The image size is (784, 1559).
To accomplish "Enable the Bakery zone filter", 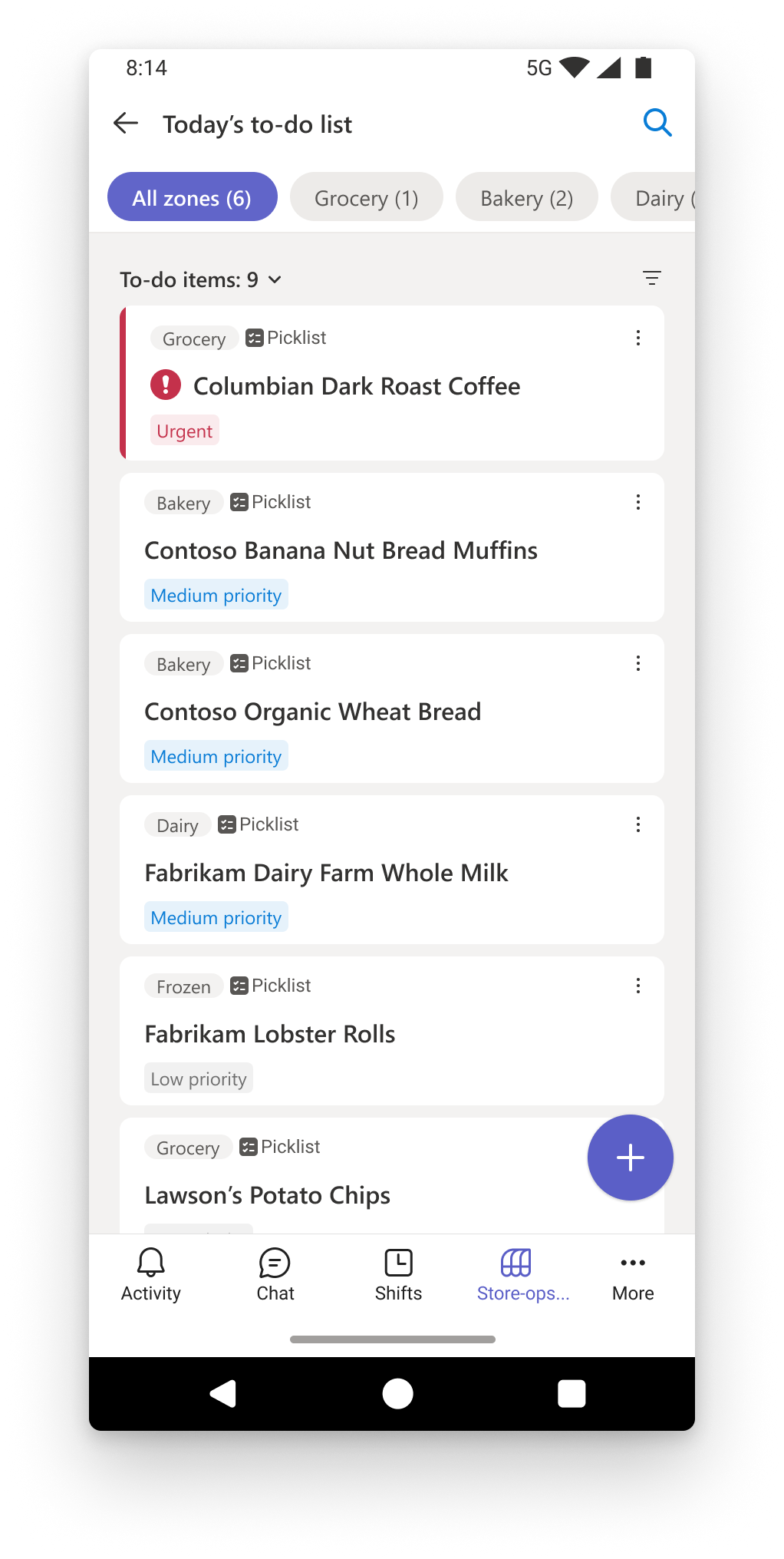I will (x=526, y=197).
